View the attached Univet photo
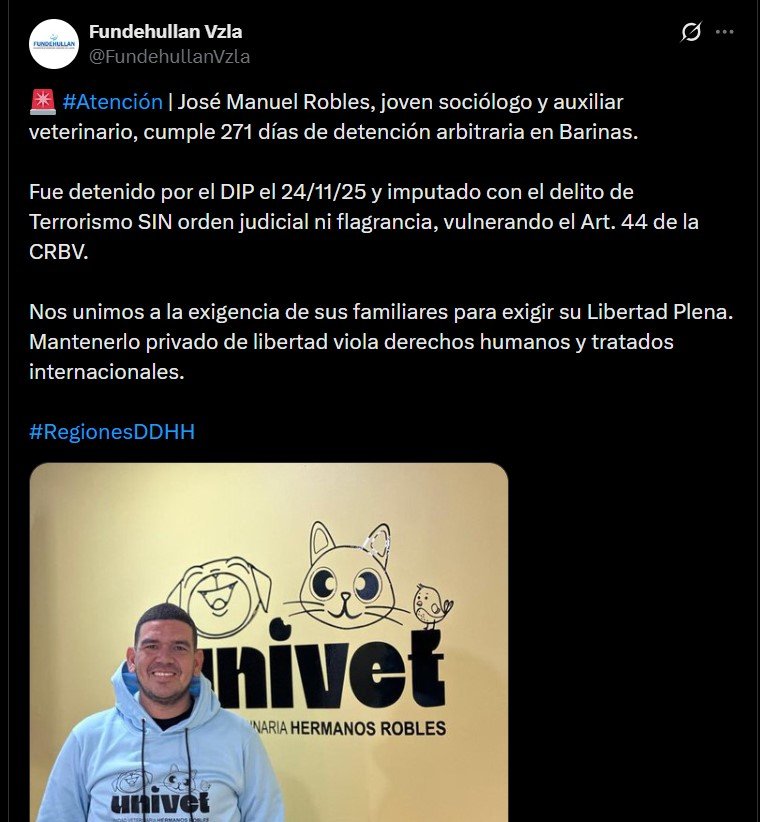The width and height of the screenshot is (760, 822). coord(268,640)
